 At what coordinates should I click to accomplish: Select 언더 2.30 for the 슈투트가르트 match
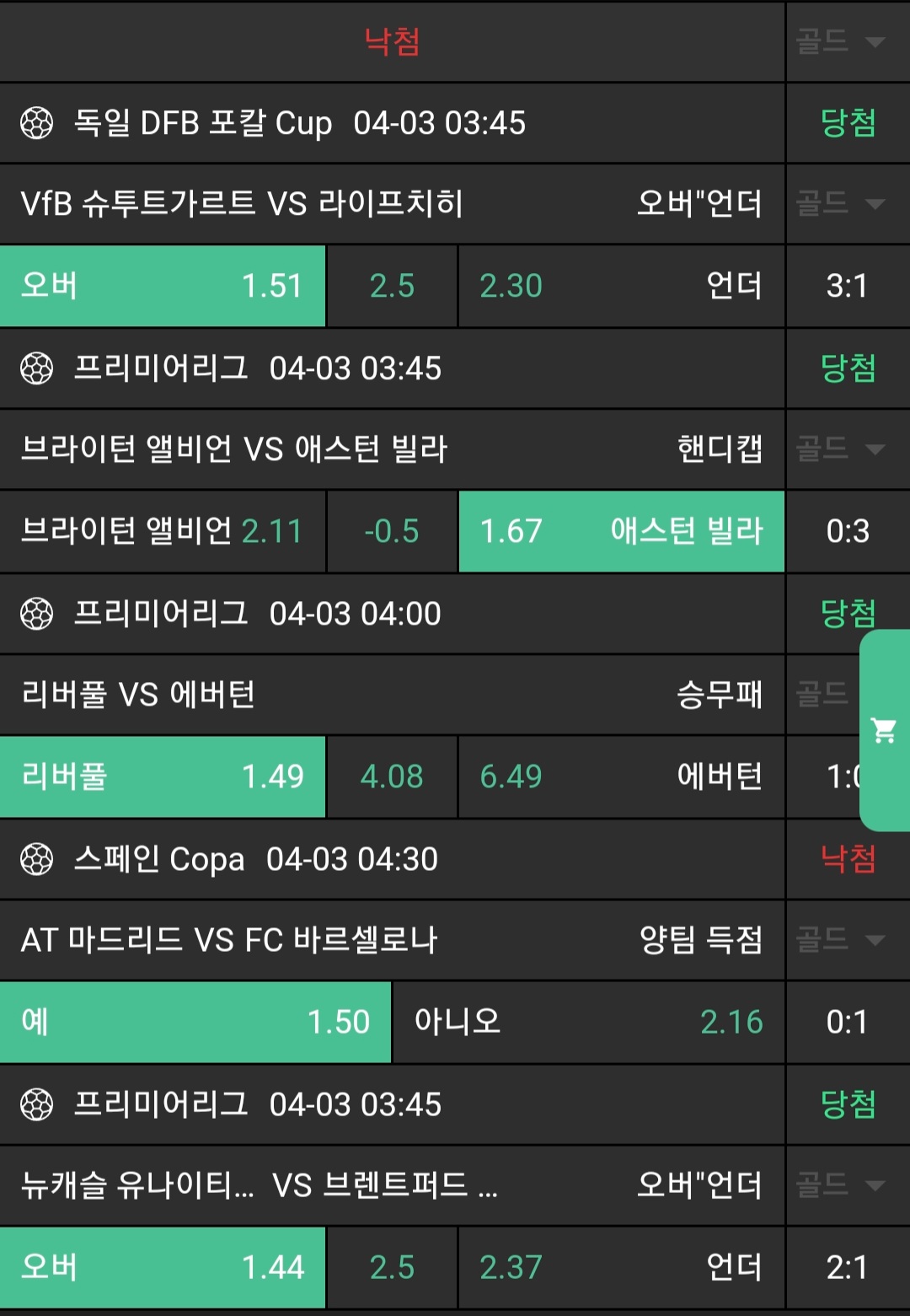(621, 286)
